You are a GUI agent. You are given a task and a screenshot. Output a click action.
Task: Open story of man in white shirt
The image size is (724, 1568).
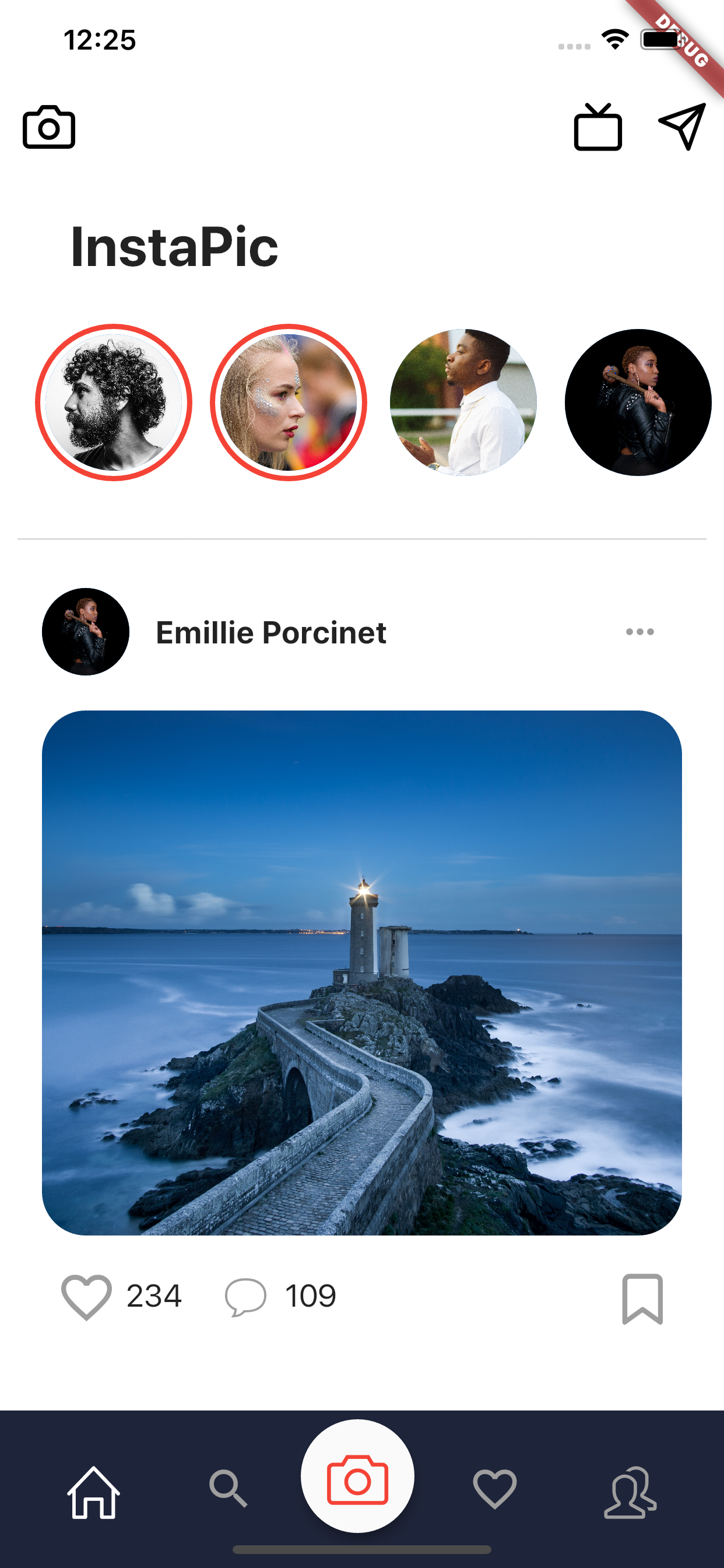tap(463, 402)
